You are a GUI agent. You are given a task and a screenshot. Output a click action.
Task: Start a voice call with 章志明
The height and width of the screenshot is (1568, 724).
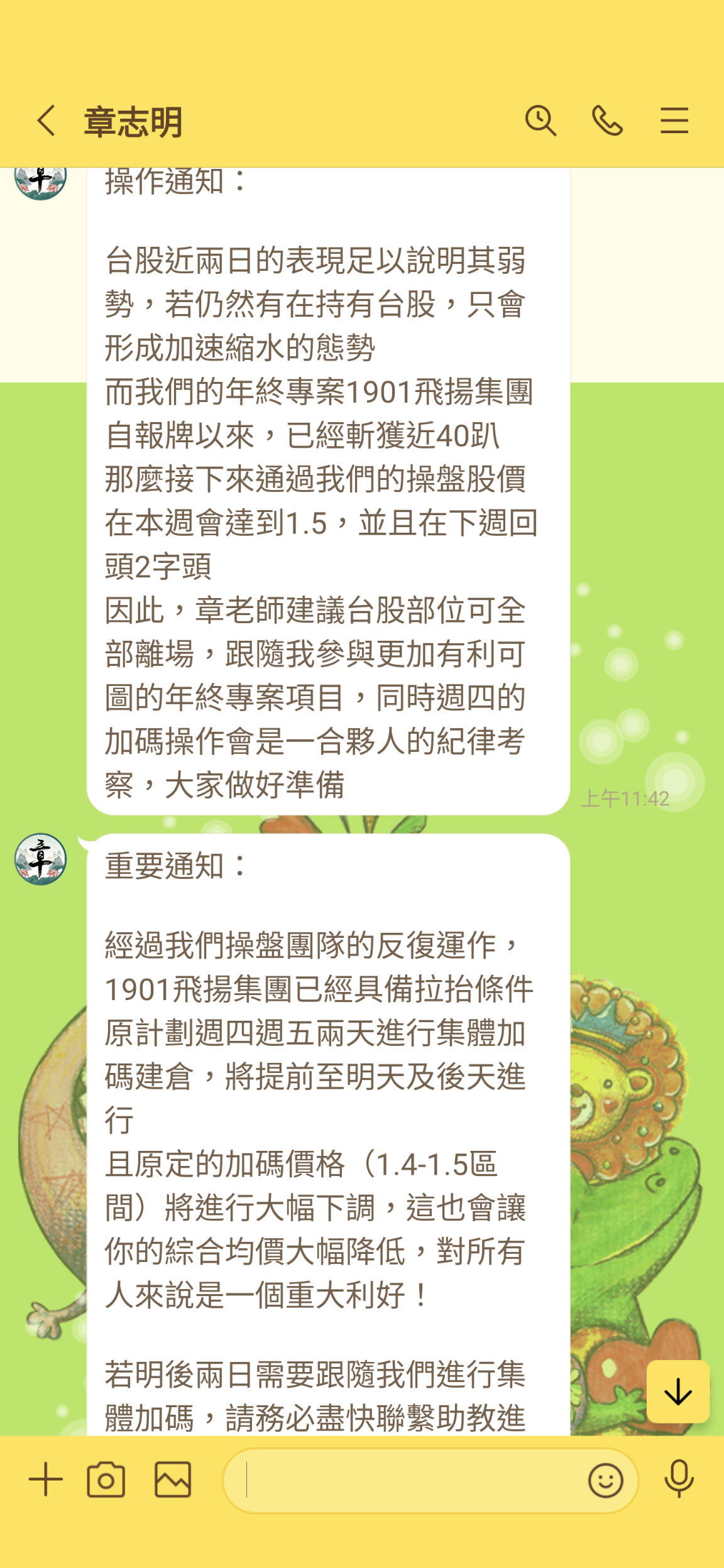coord(607,121)
